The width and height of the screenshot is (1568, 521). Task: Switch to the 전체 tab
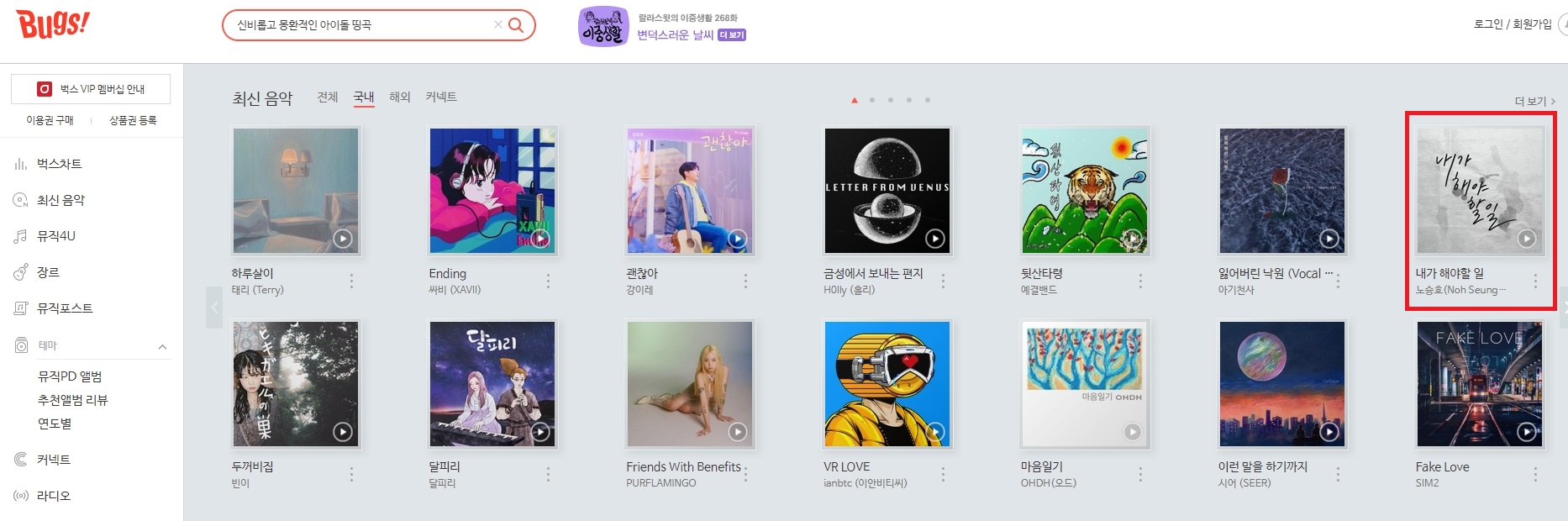327,97
